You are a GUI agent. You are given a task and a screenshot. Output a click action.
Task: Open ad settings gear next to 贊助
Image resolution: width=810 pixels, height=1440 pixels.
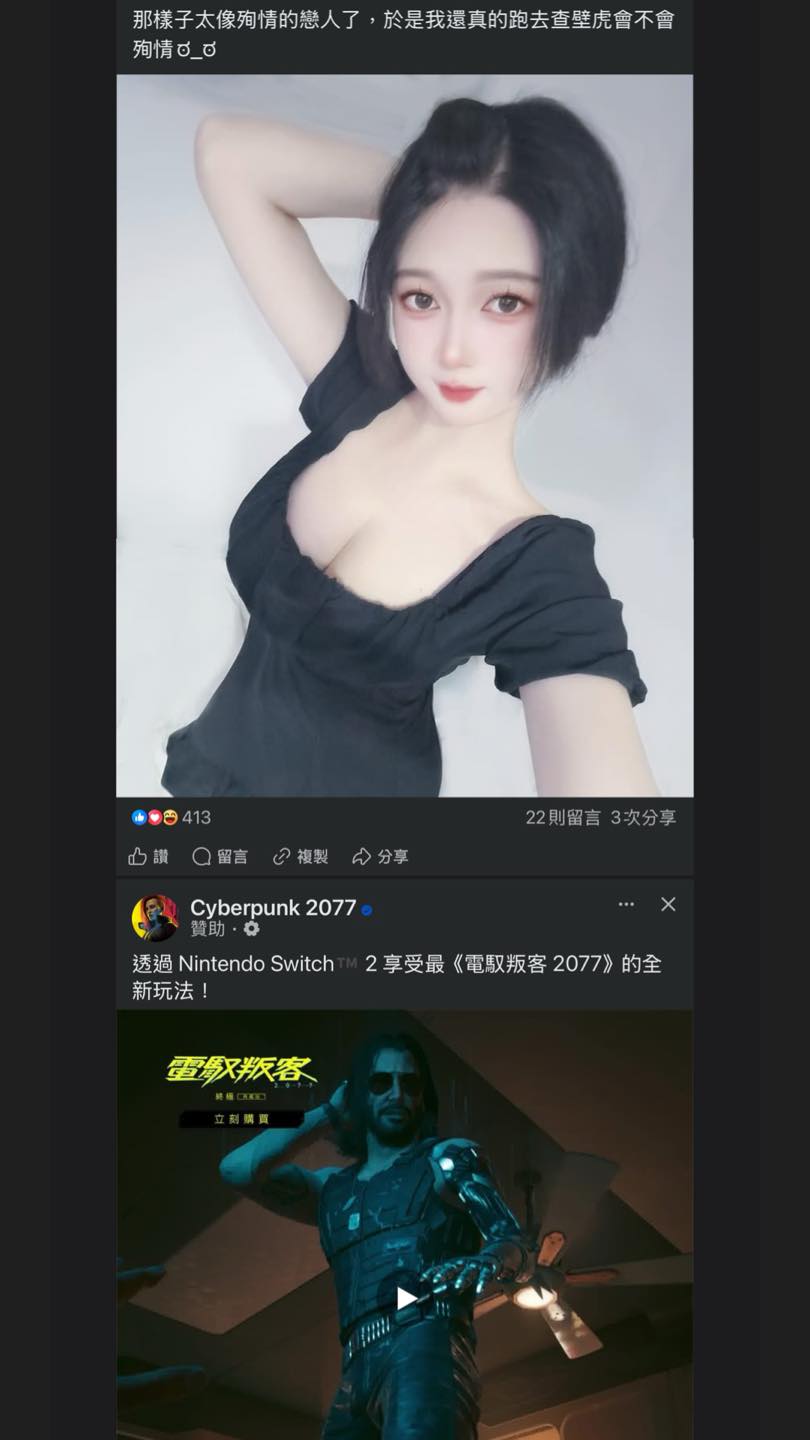[x=251, y=929]
